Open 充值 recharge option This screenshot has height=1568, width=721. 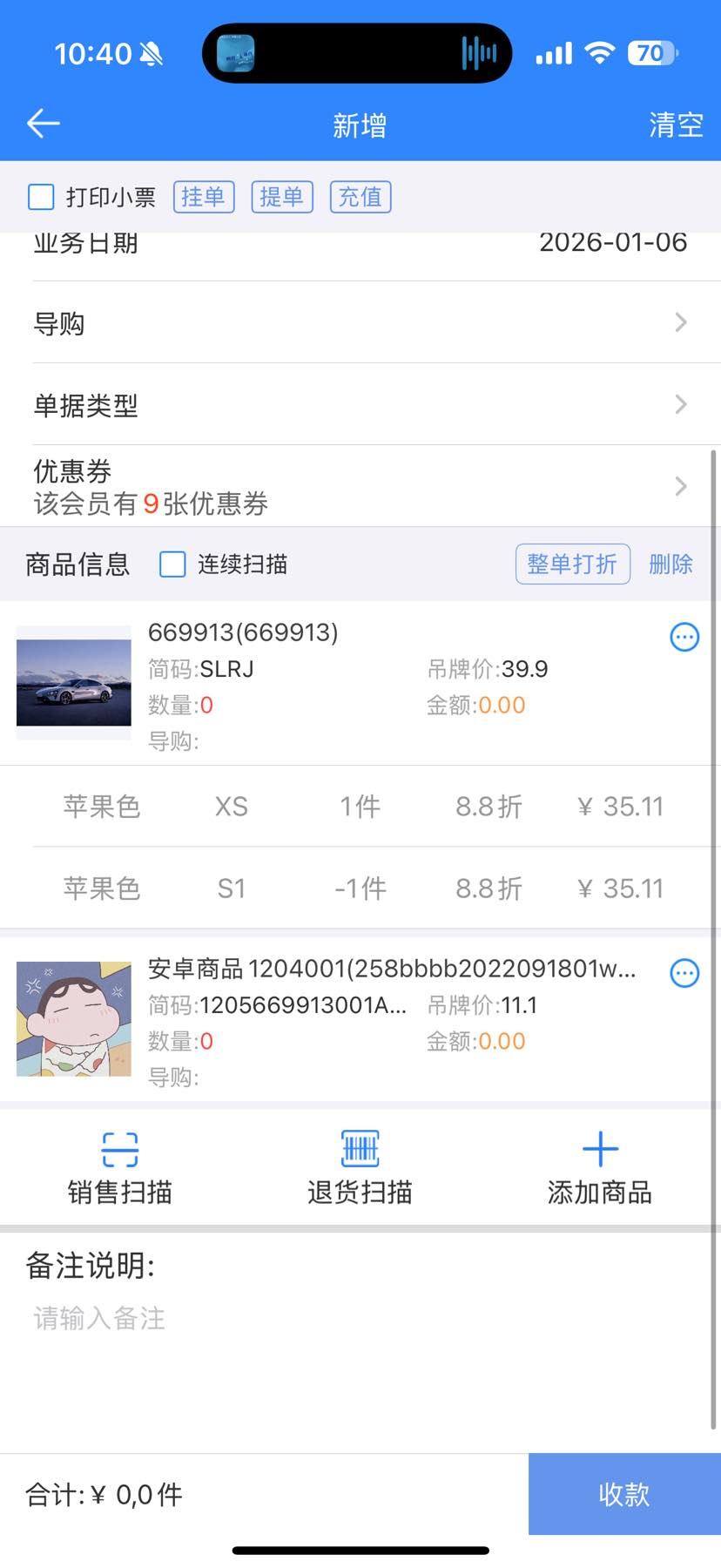tap(360, 197)
